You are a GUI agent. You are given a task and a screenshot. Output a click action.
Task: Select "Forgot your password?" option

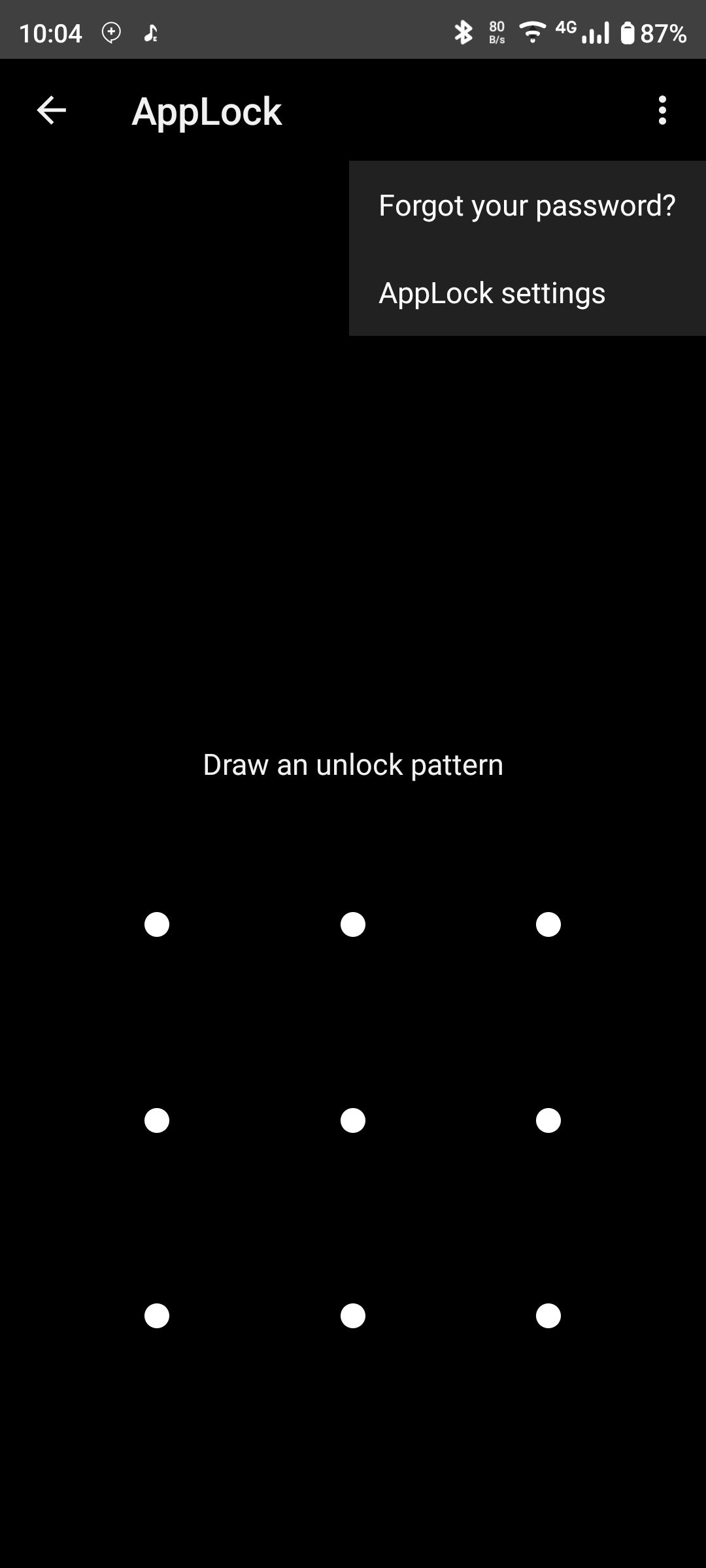[x=527, y=206]
